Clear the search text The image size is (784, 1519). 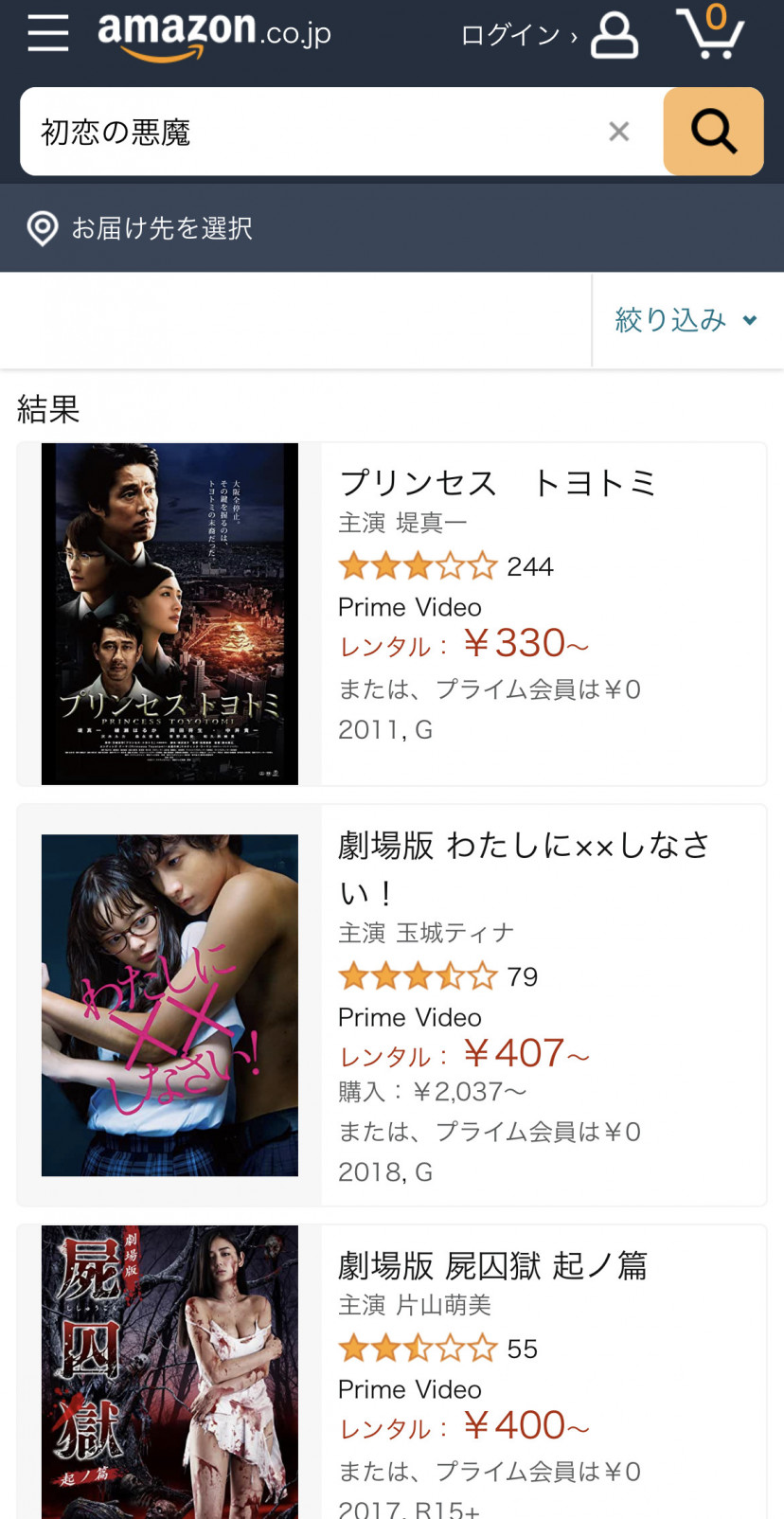click(618, 132)
